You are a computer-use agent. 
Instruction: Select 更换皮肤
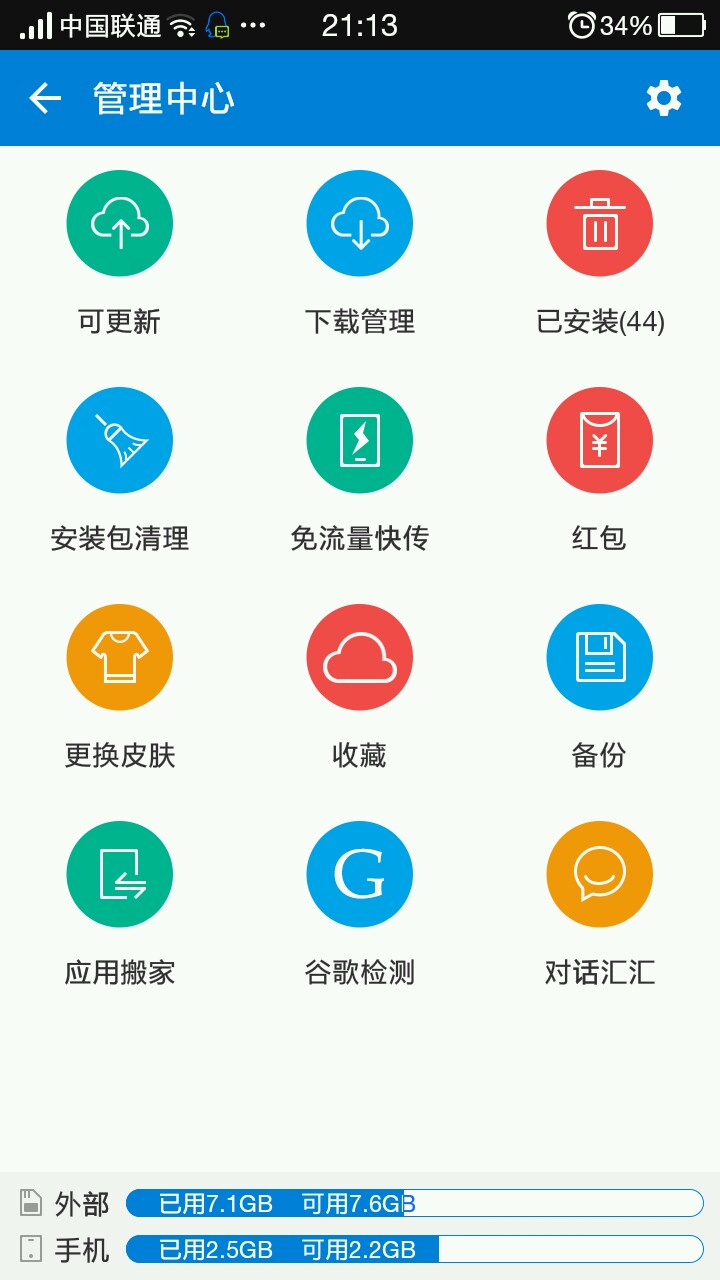[120, 657]
